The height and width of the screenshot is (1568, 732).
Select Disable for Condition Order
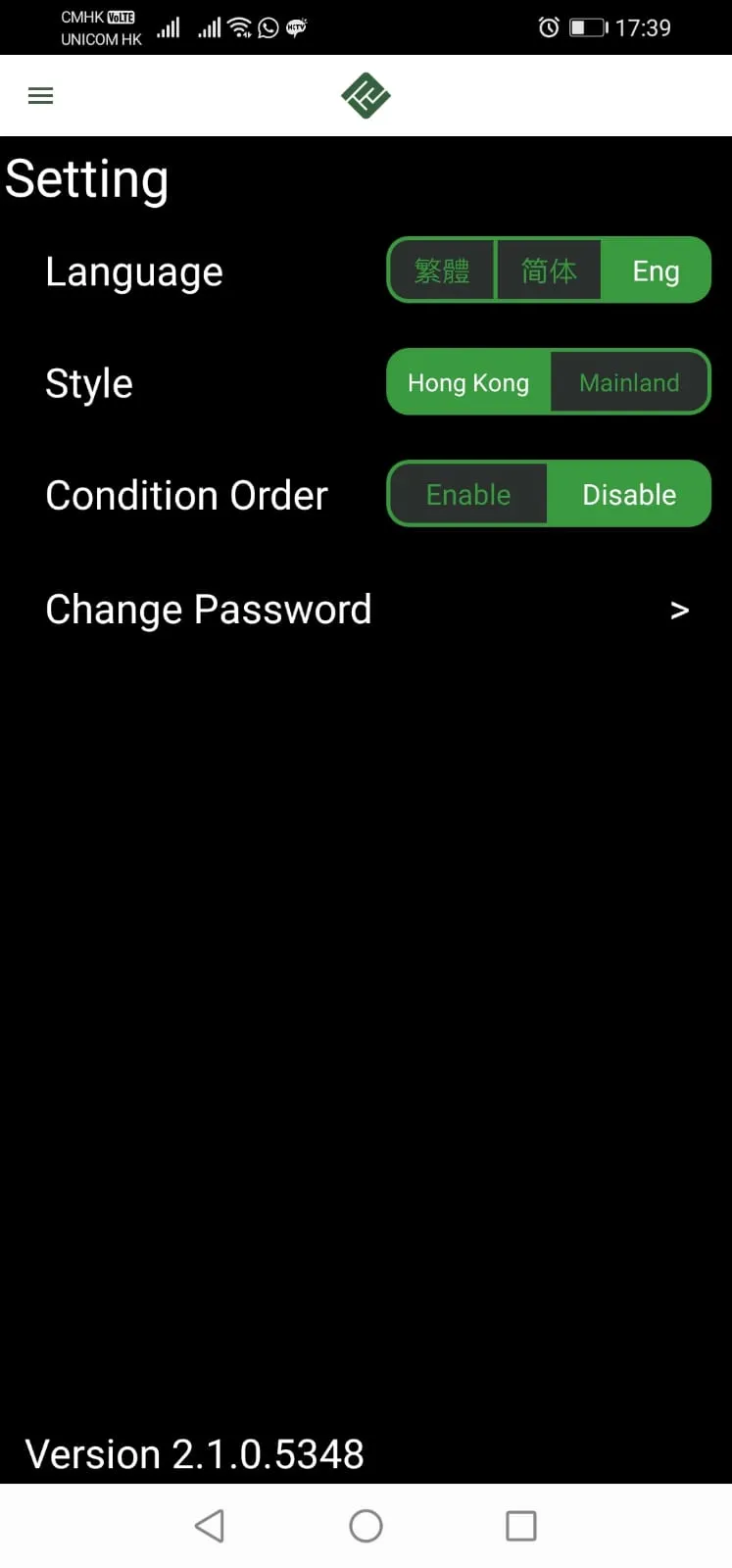[629, 495]
